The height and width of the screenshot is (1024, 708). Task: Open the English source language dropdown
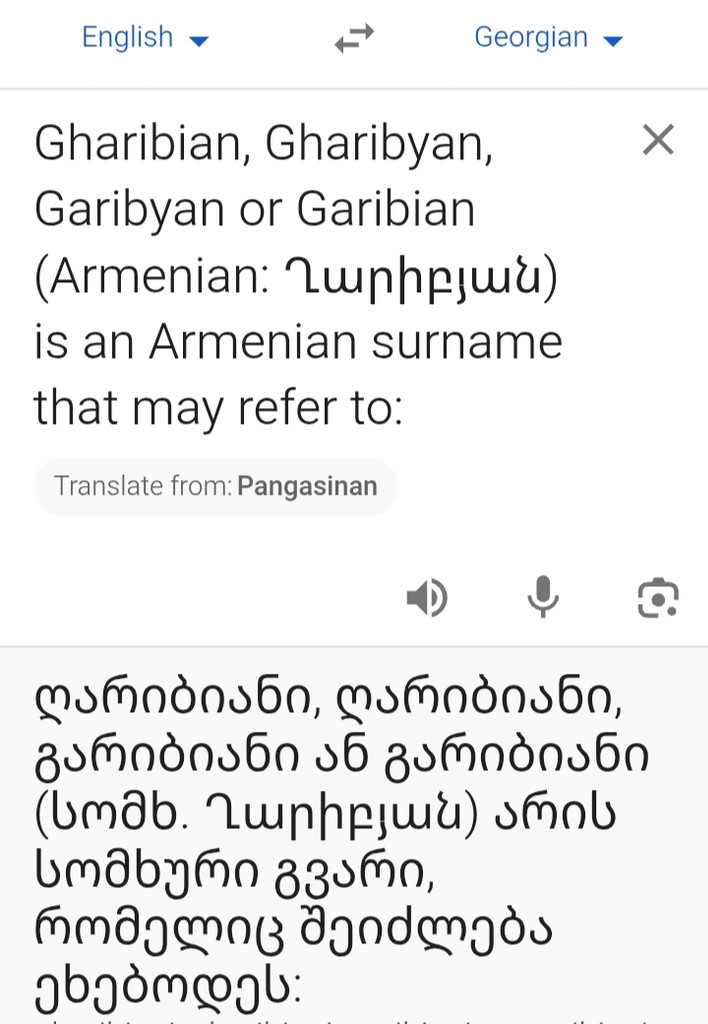pyautogui.click(x=145, y=38)
